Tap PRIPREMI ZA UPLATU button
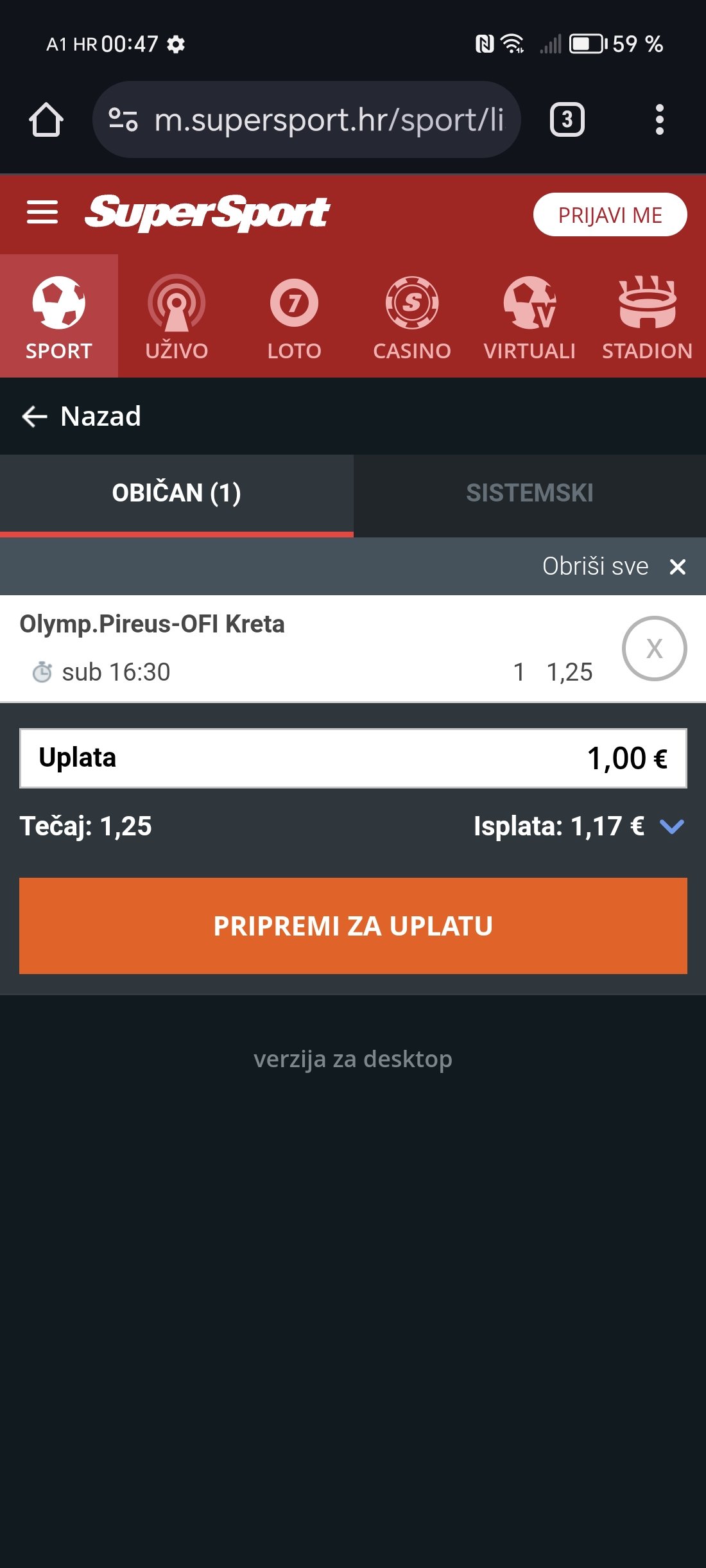 tap(353, 925)
